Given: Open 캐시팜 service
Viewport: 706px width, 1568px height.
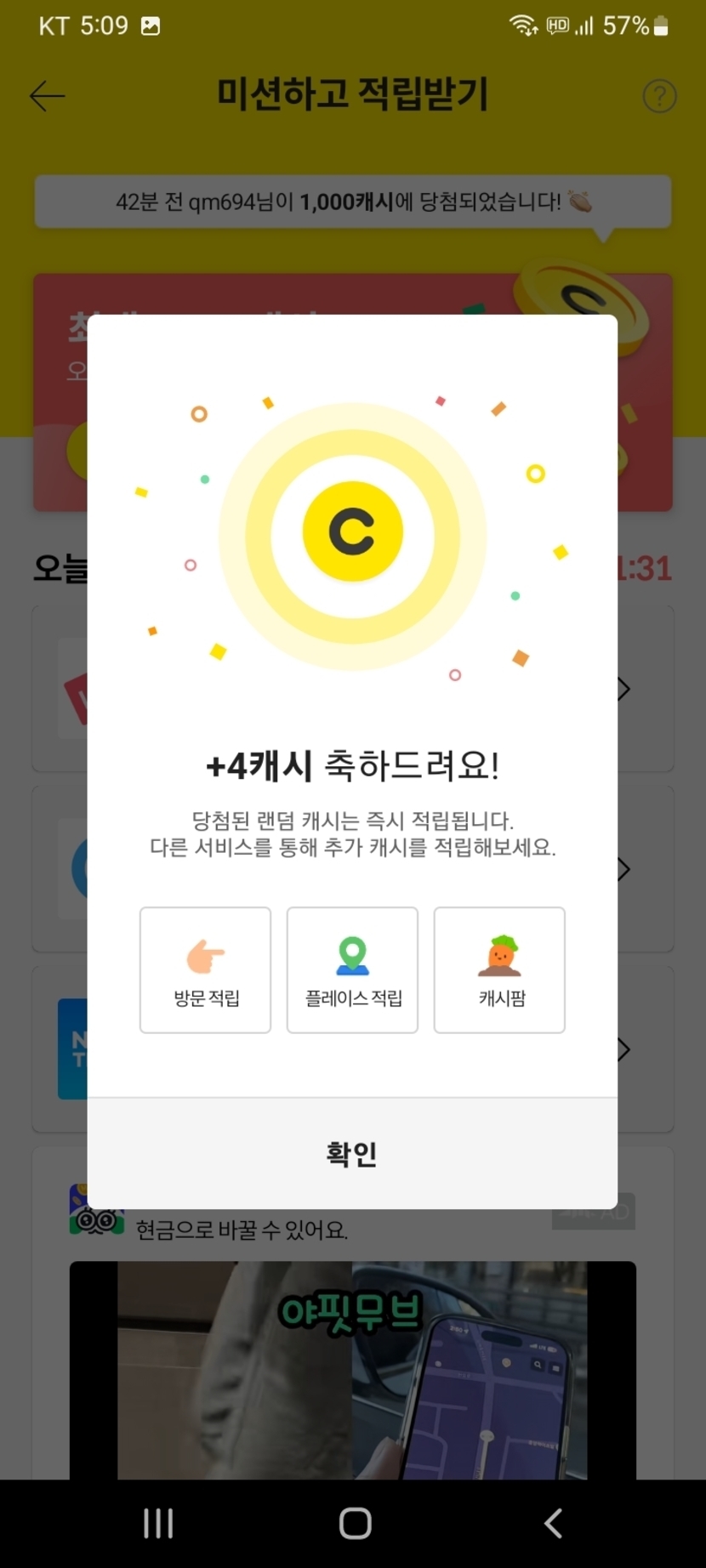Looking at the screenshot, I should pyautogui.click(x=499, y=970).
